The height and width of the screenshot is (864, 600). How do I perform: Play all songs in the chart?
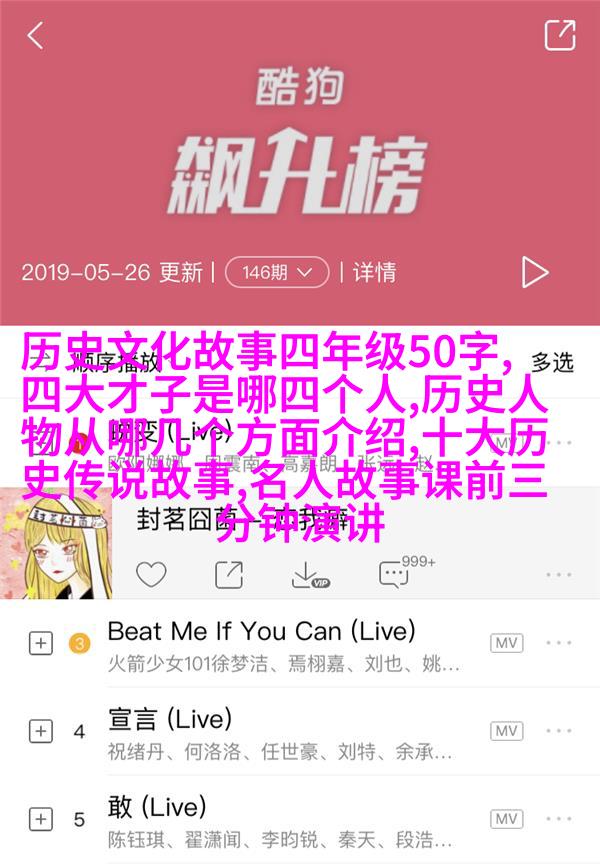[535, 271]
